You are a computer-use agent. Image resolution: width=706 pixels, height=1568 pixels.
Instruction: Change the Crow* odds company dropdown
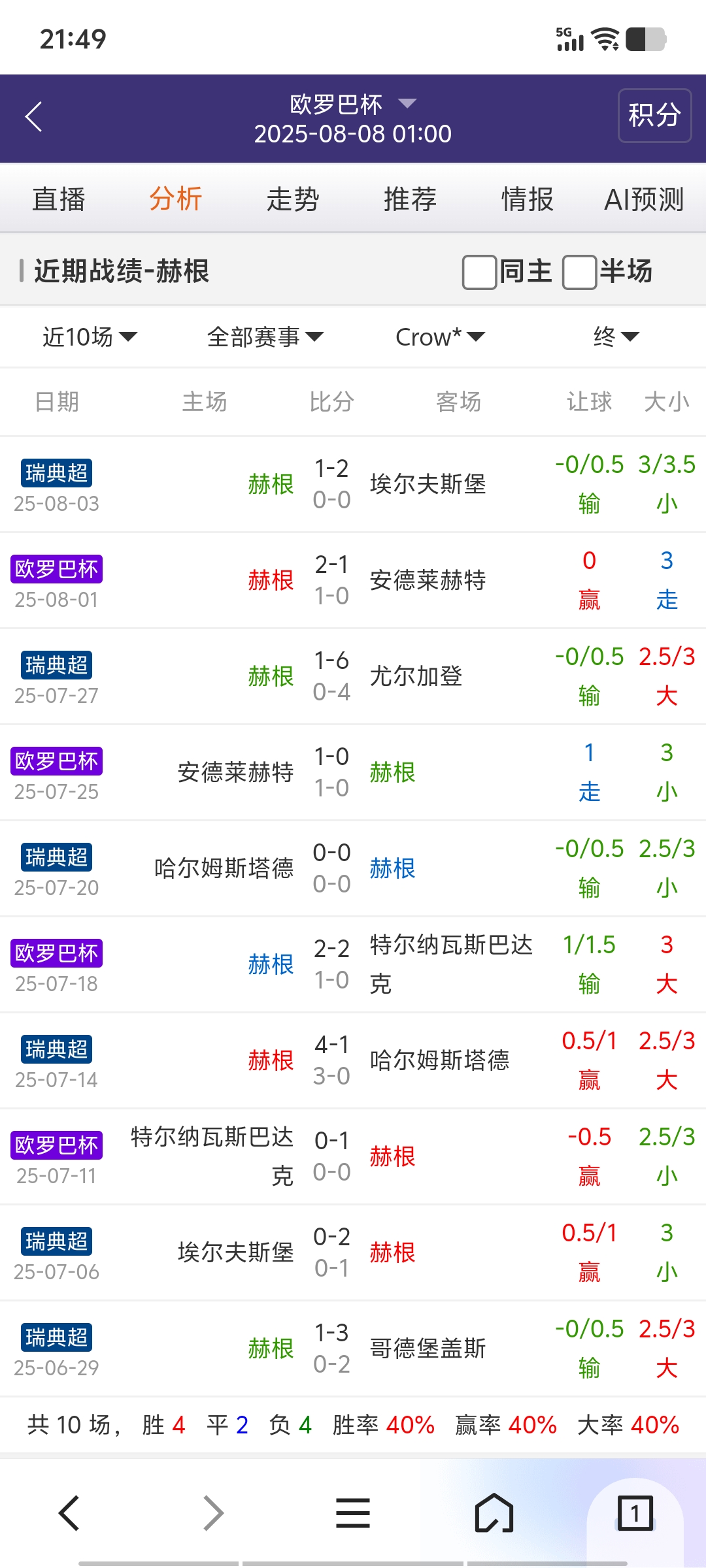point(440,337)
